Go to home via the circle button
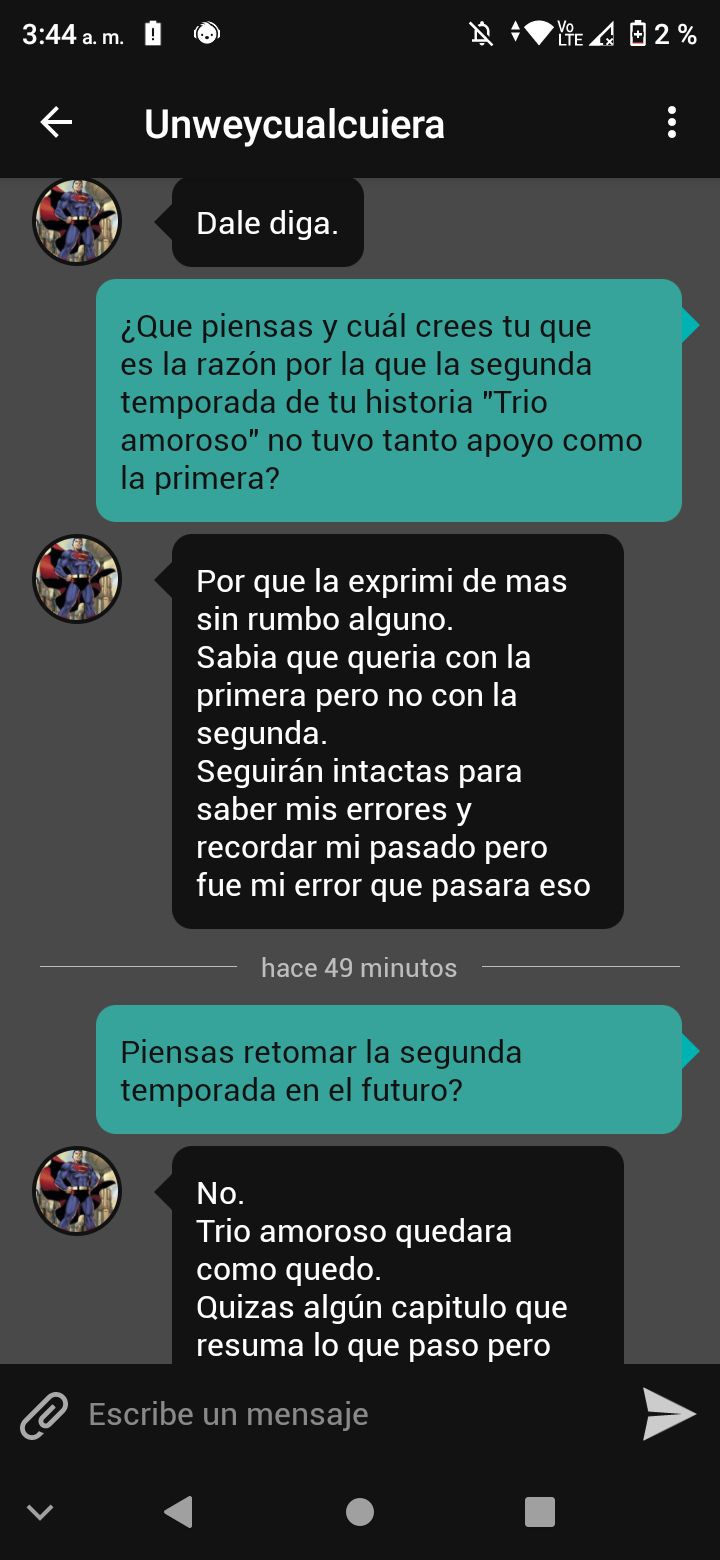Image resolution: width=720 pixels, height=1560 pixels. [x=360, y=1511]
